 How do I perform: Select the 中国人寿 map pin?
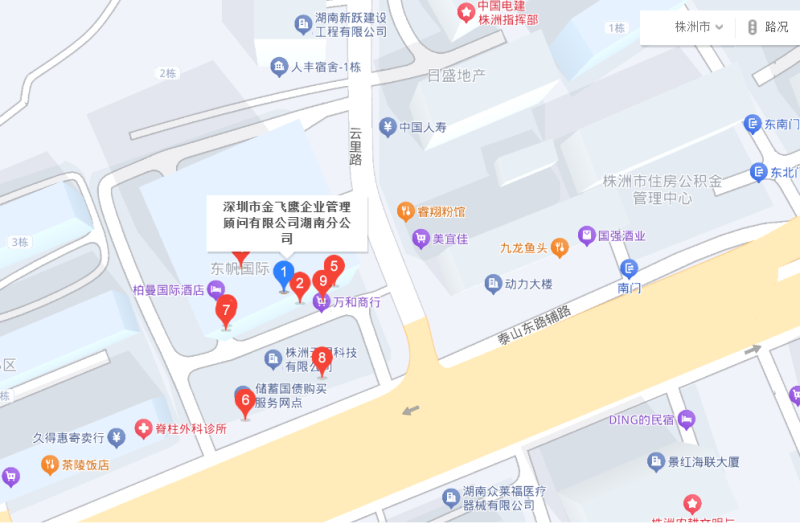click(x=387, y=127)
